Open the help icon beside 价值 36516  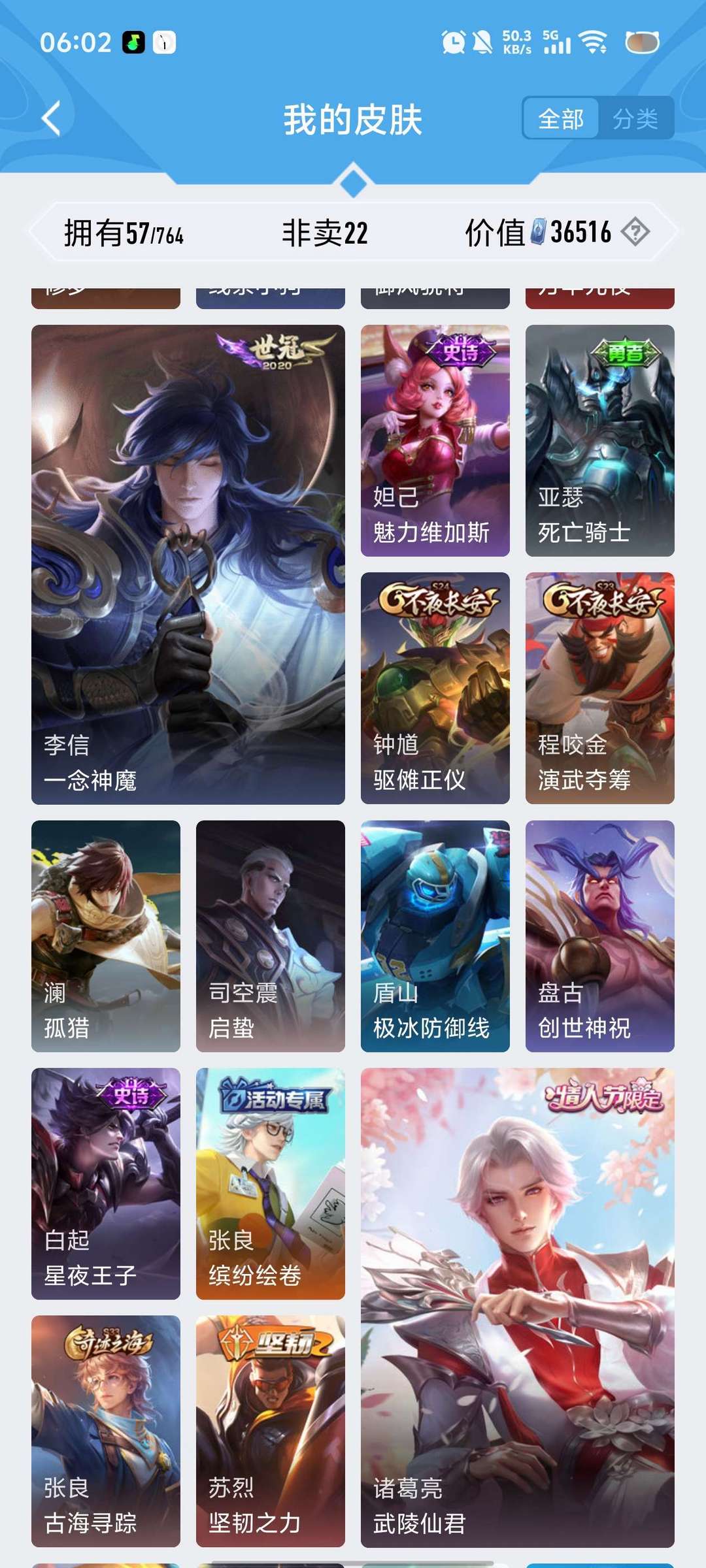point(635,231)
